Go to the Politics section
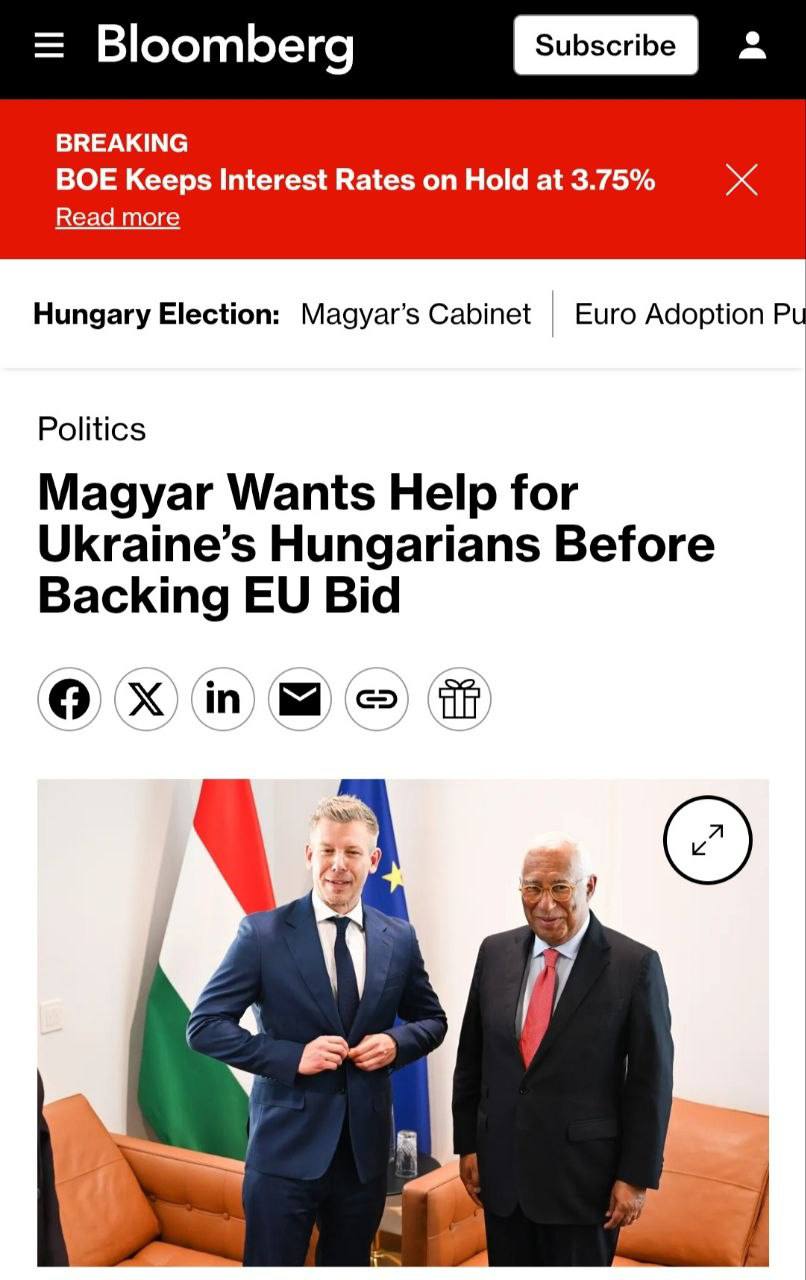This screenshot has width=806, height=1280. point(92,429)
